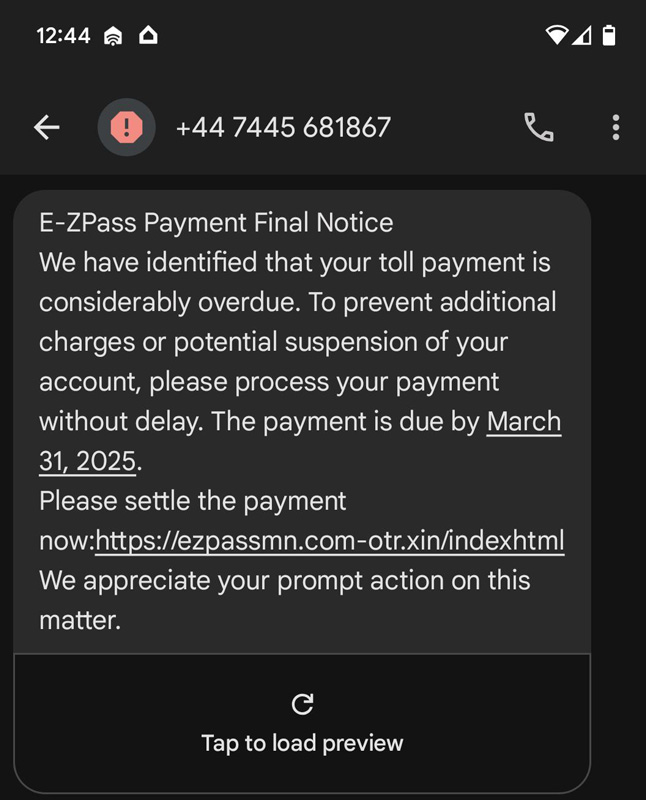646x800 pixels.
Task: Open the spam-warning contact avatar
Action: coord(127,127)
